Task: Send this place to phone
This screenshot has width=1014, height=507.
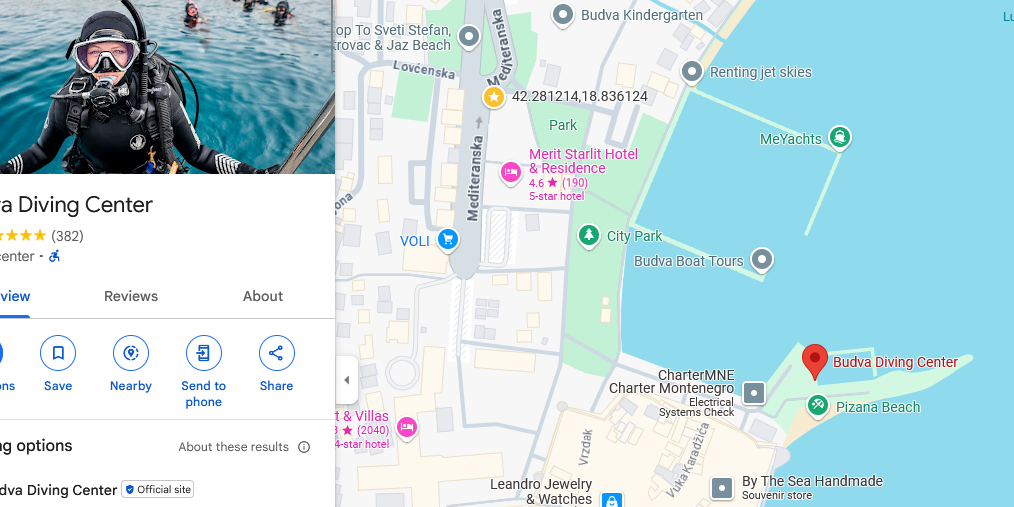Action: pyautogui.click(x=203, y=353)
